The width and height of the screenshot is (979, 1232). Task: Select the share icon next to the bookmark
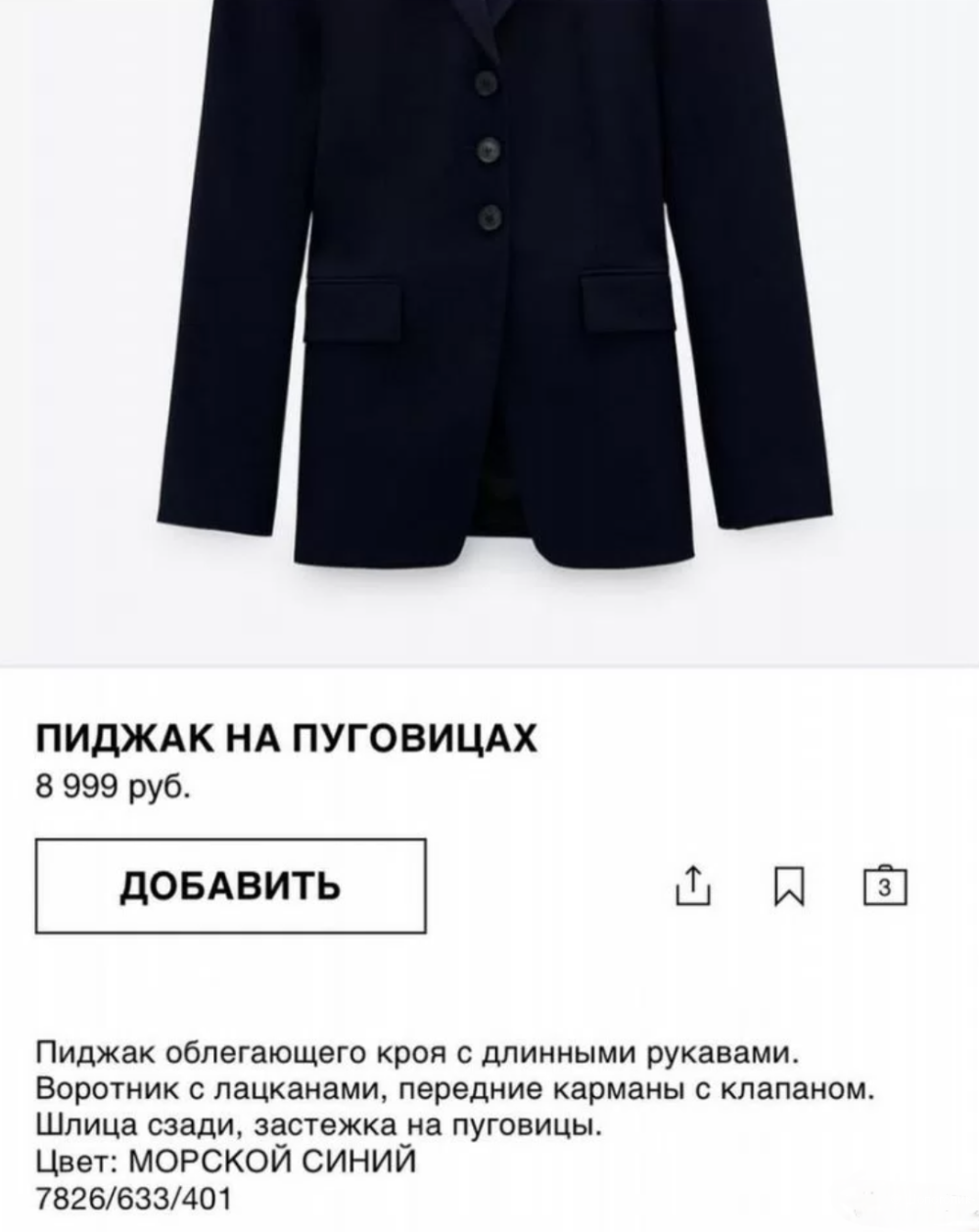[x=694, y=887]
